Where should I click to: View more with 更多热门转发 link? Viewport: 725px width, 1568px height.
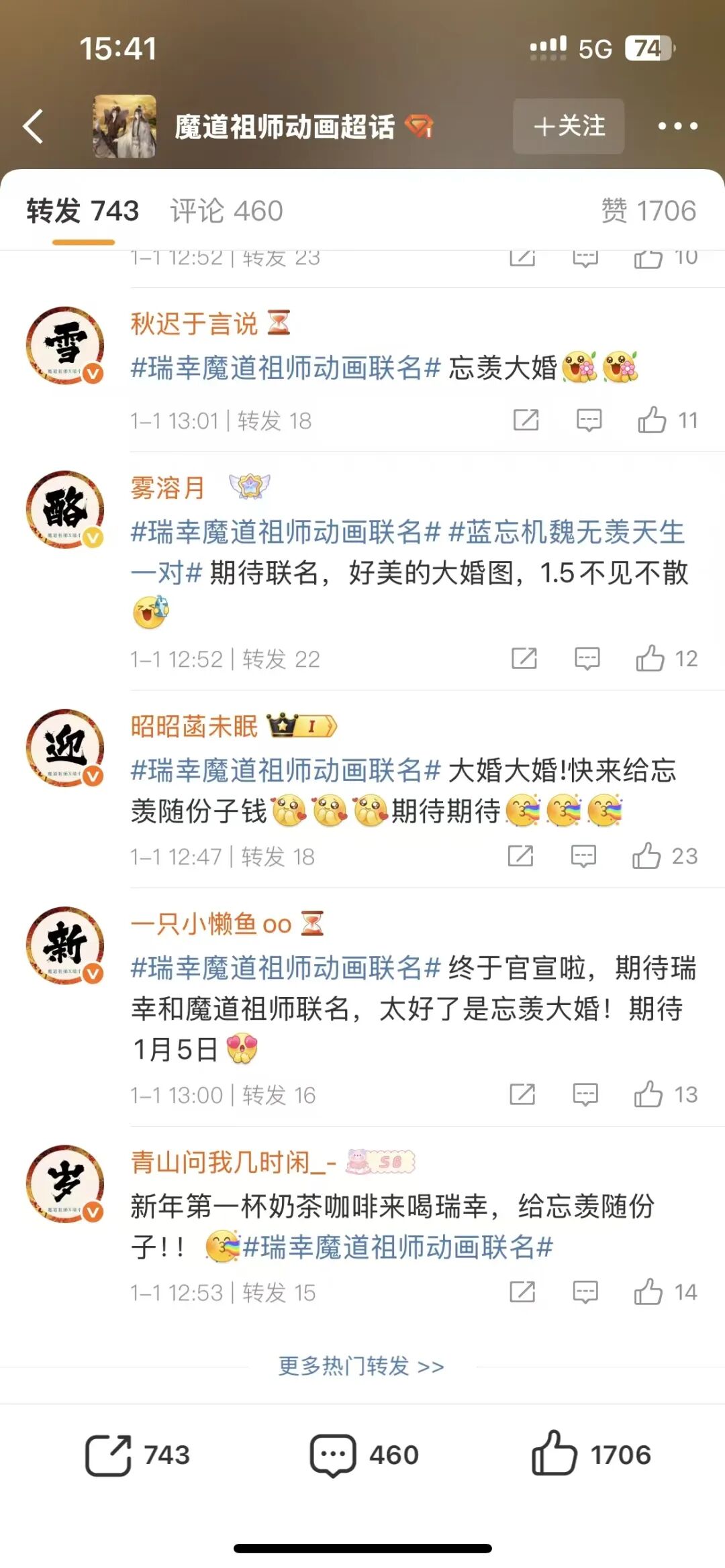pos(361,1366)
